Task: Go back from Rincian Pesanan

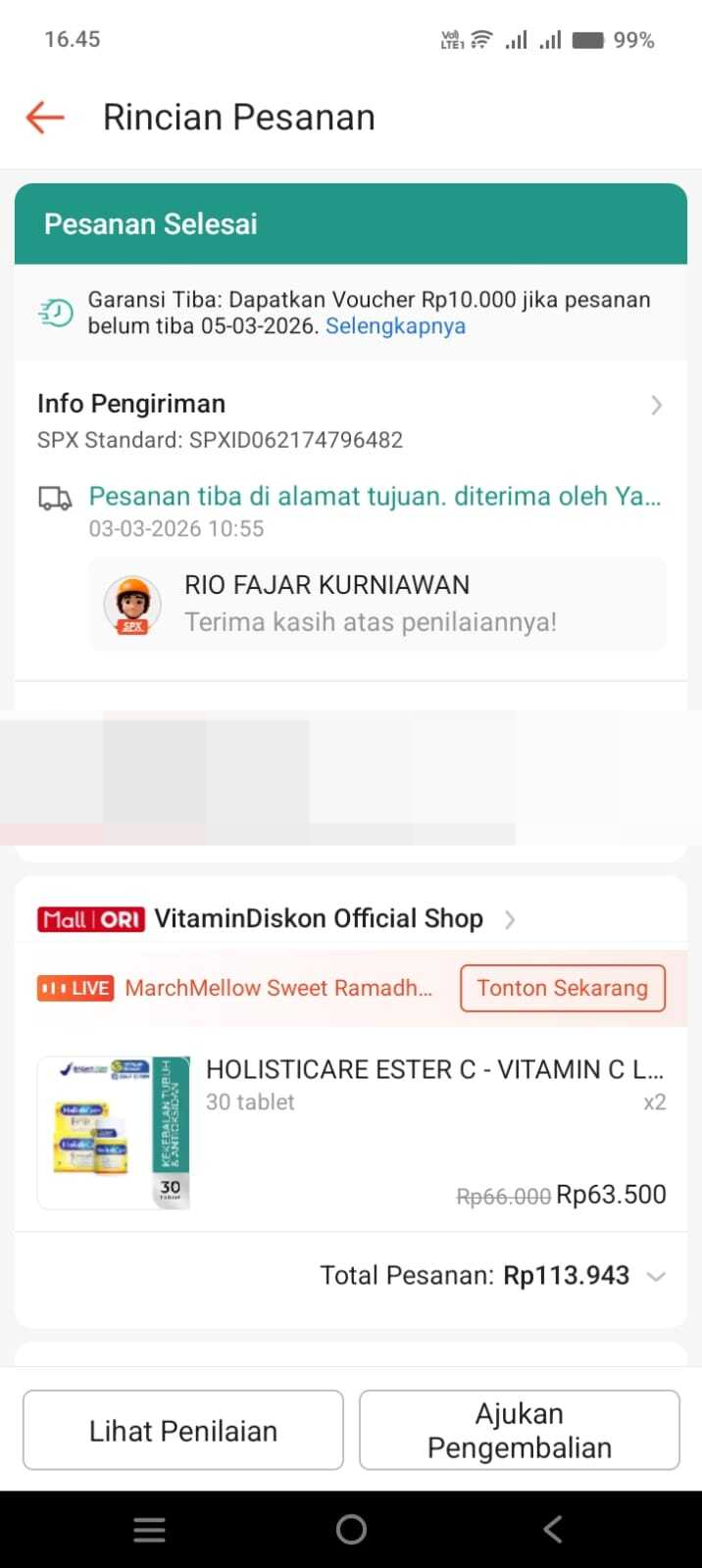Action: (x=45, y=118)
